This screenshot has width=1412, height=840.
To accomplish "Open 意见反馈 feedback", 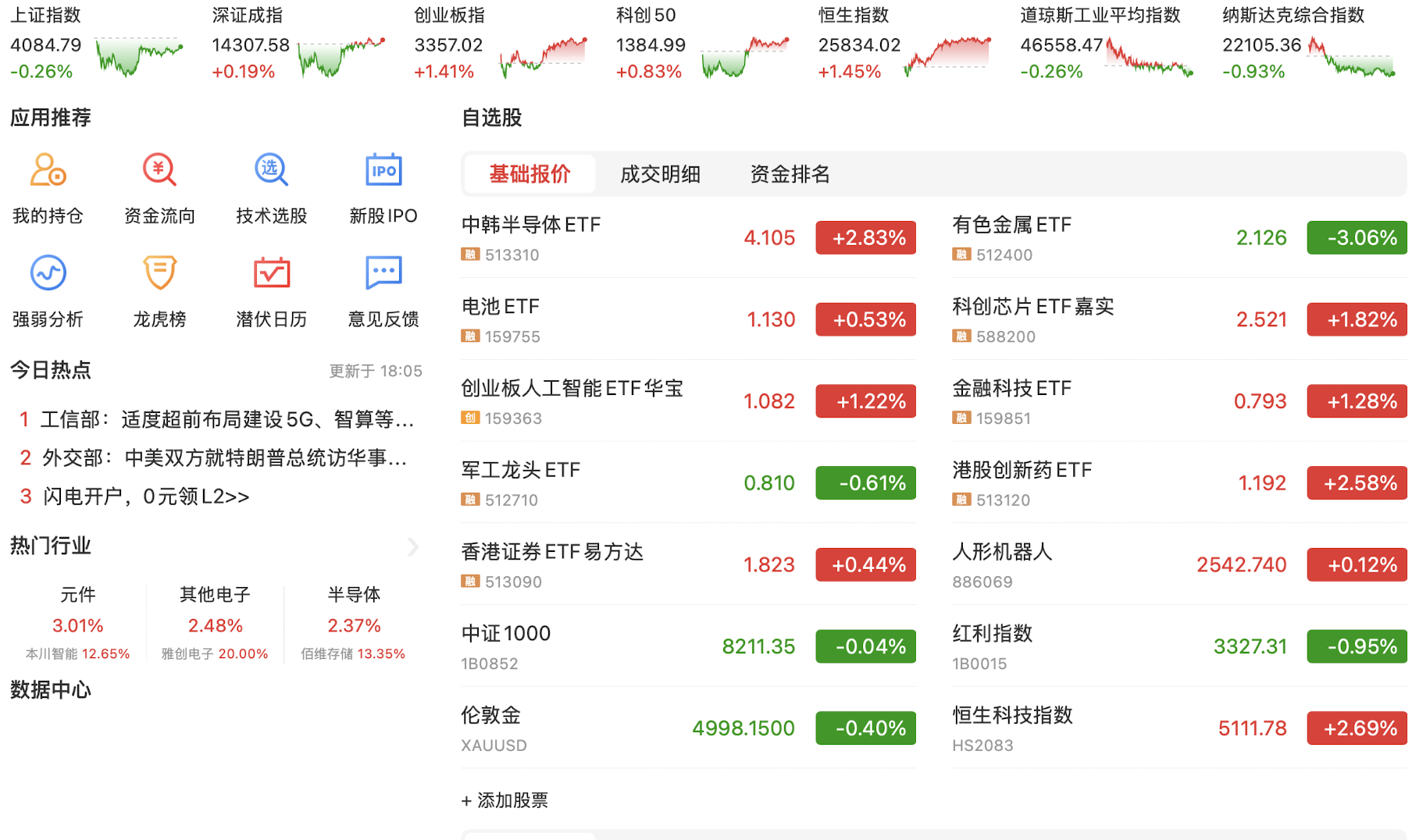I will click(x=383, y=290).
